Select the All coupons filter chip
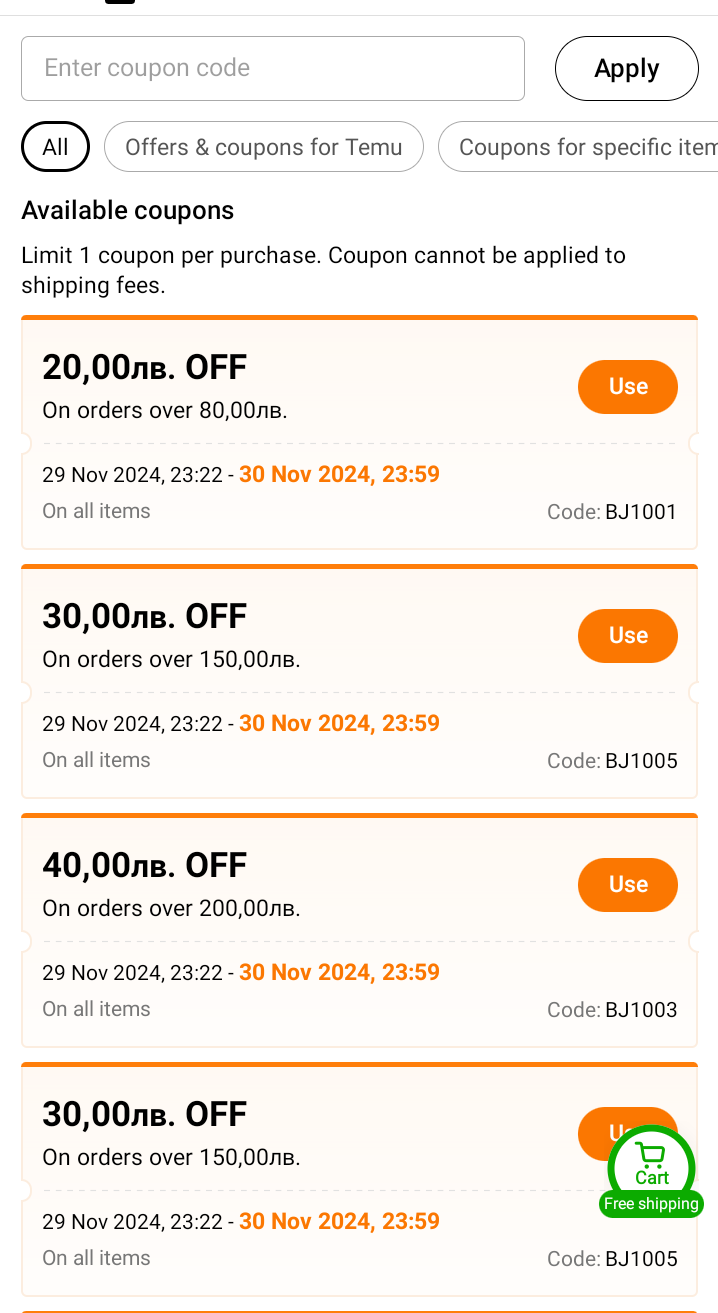Image resolution: width=718 pixels, height=1313 pixels. [55, 147]
